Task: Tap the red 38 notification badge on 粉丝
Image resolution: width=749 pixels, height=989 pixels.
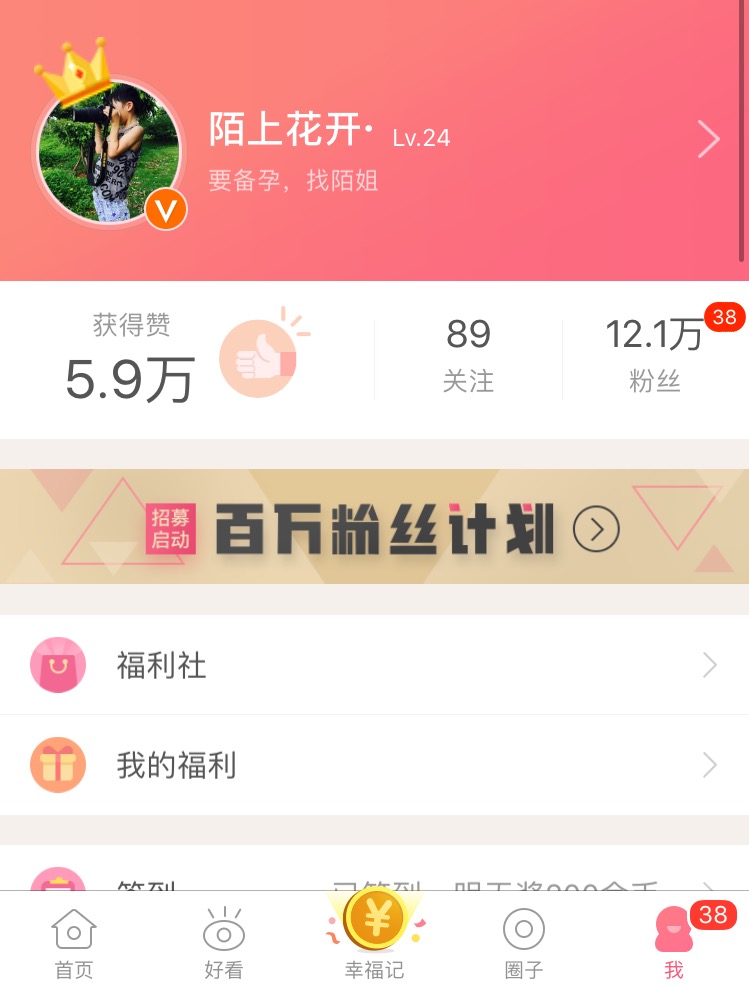Action: [x=724, y=317]
